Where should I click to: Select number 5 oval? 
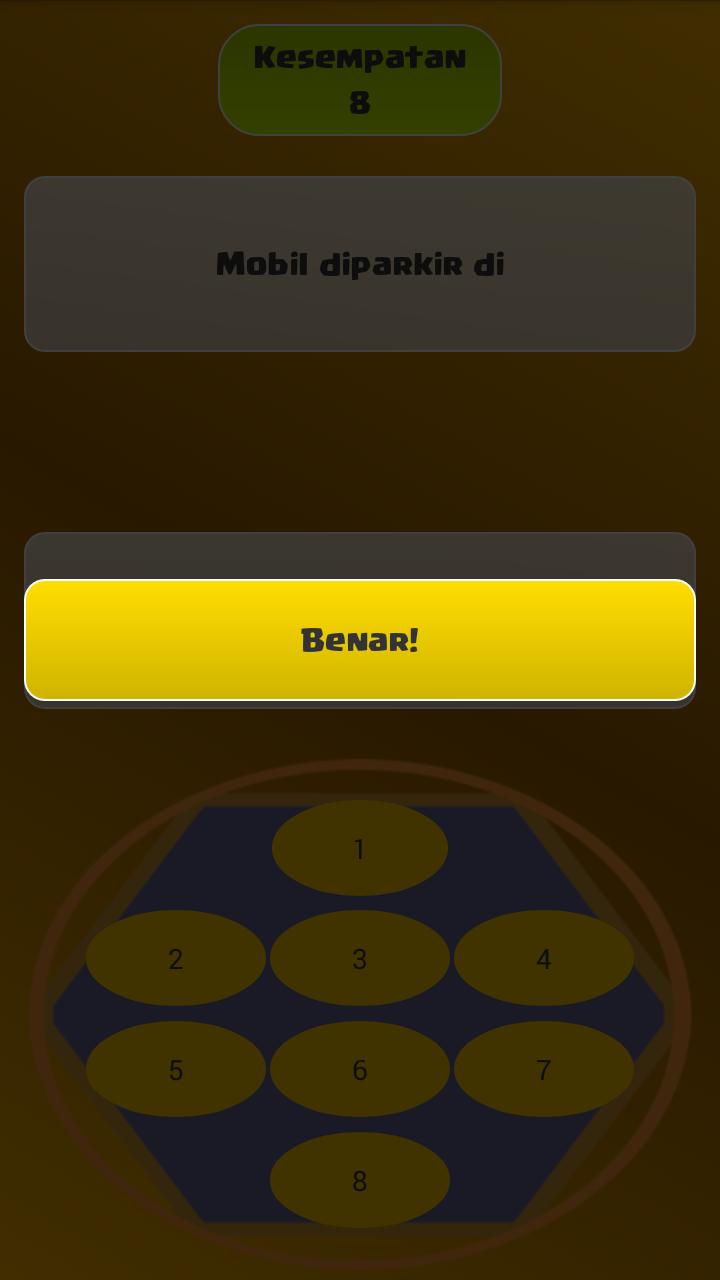(x=176, y=1069)
